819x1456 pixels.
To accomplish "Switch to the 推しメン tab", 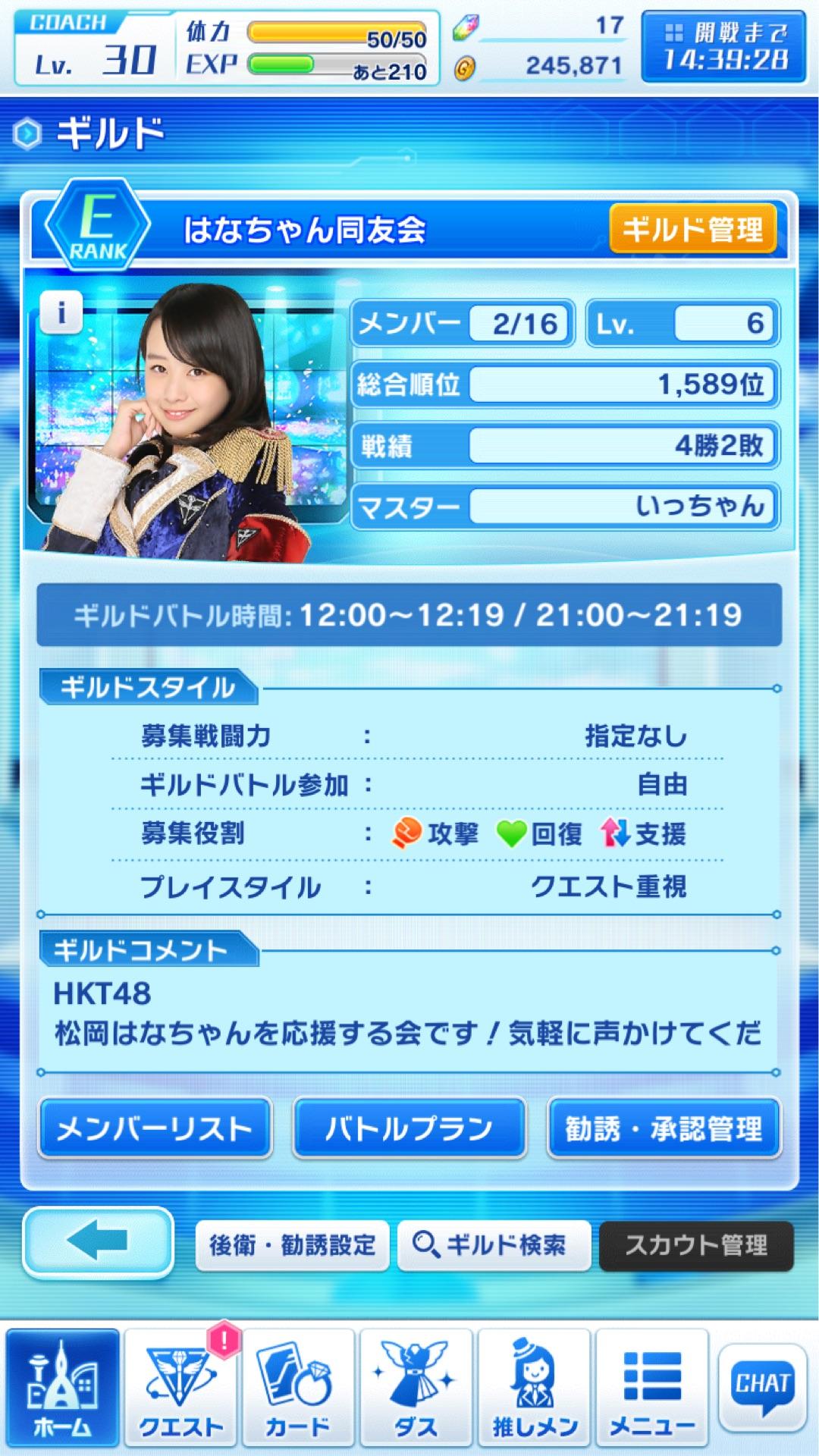I will click(x=535, y=1388).
